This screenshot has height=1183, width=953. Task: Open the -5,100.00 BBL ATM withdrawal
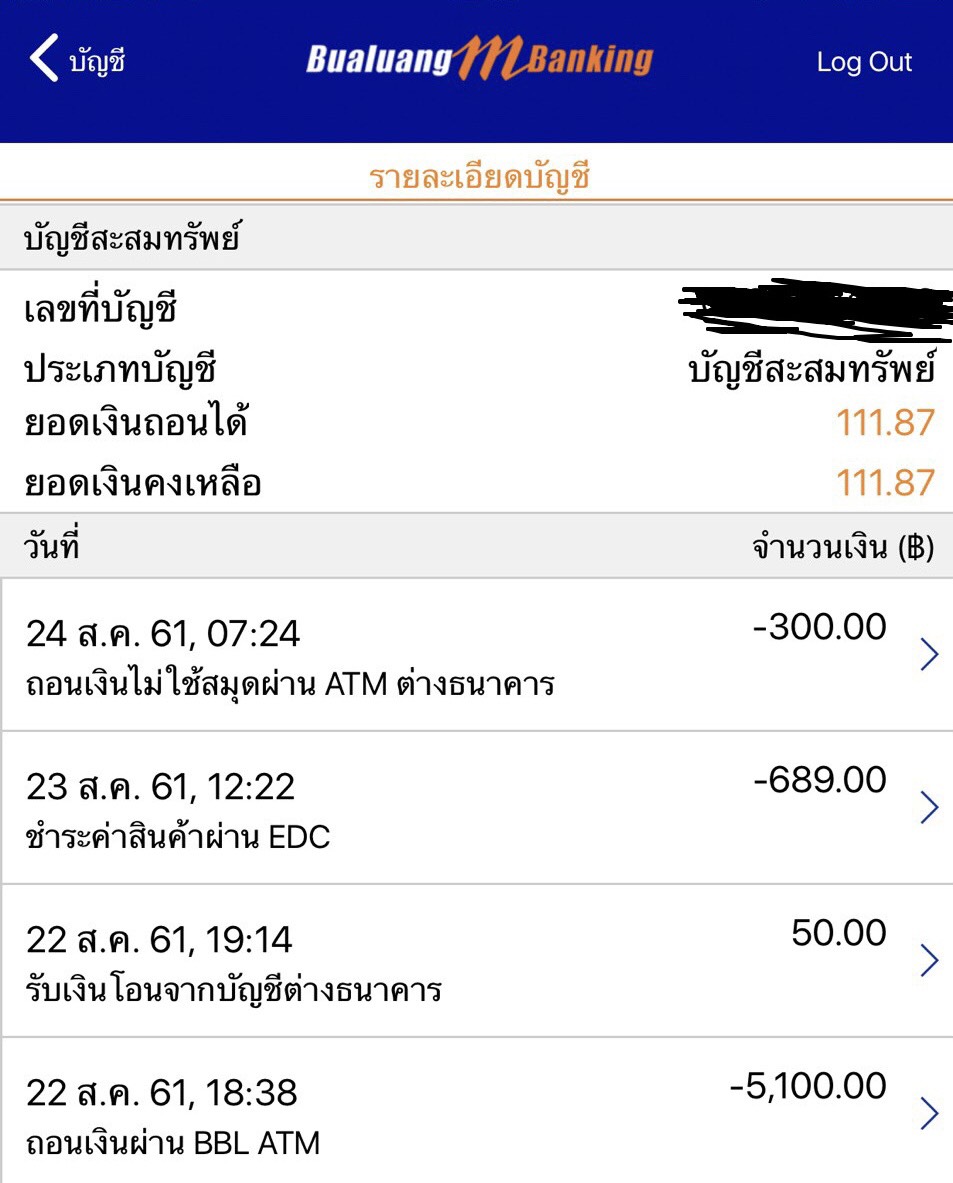[x=476, y=1111]
